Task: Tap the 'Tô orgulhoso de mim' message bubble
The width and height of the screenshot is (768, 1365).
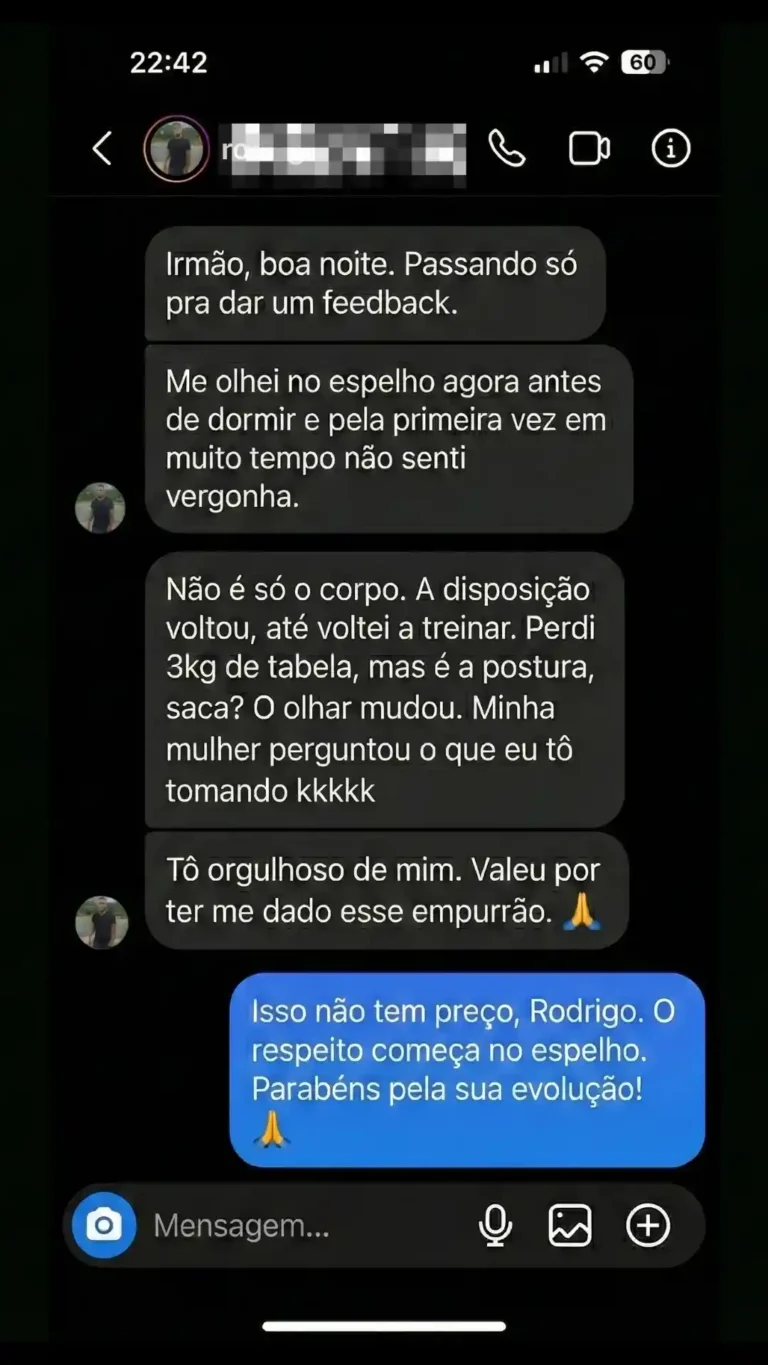Action: click(388, 890)
